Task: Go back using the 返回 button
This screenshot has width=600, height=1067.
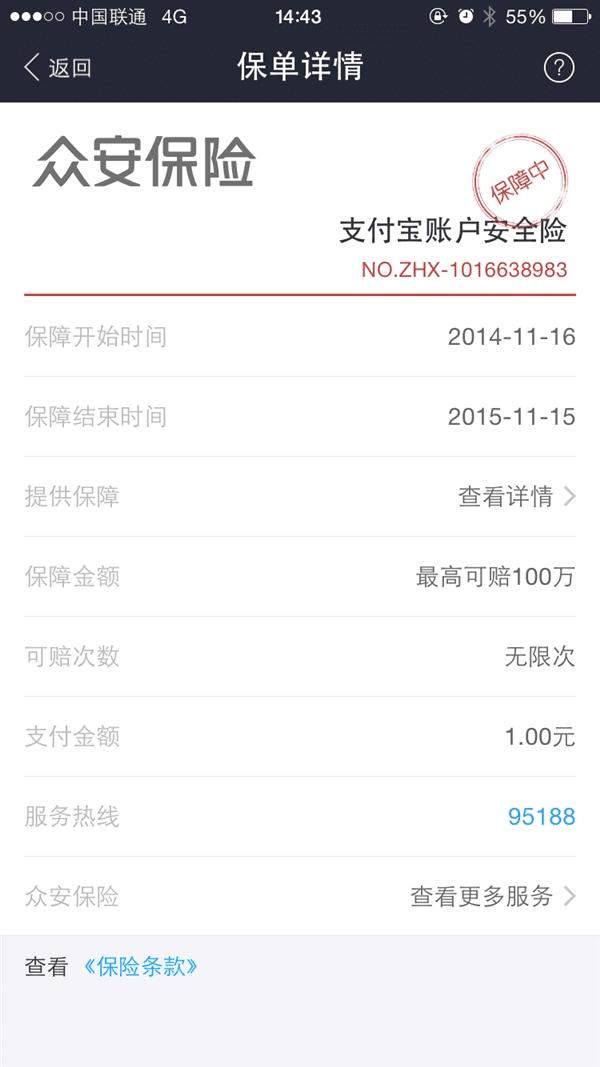Action: point(57,68)
